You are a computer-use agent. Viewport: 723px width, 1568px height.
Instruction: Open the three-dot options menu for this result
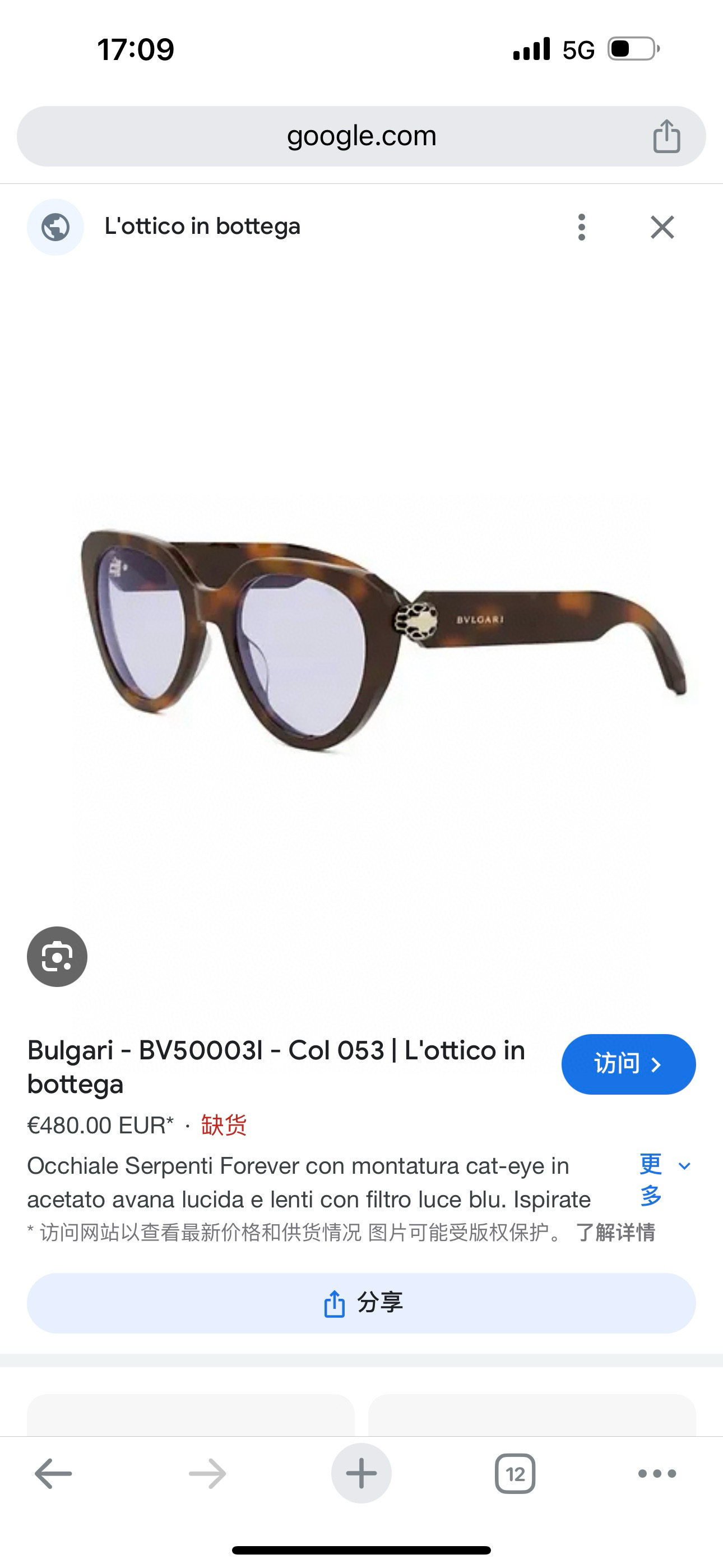pos(581,227)
